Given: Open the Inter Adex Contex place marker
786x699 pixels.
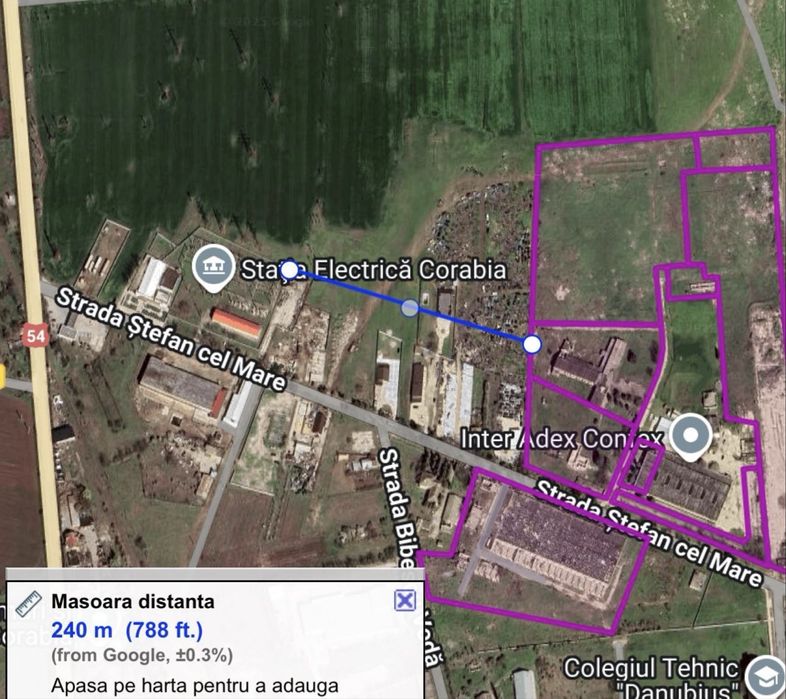Looking at the screenshot, I should pyautogui.click(x=690, y=435).
